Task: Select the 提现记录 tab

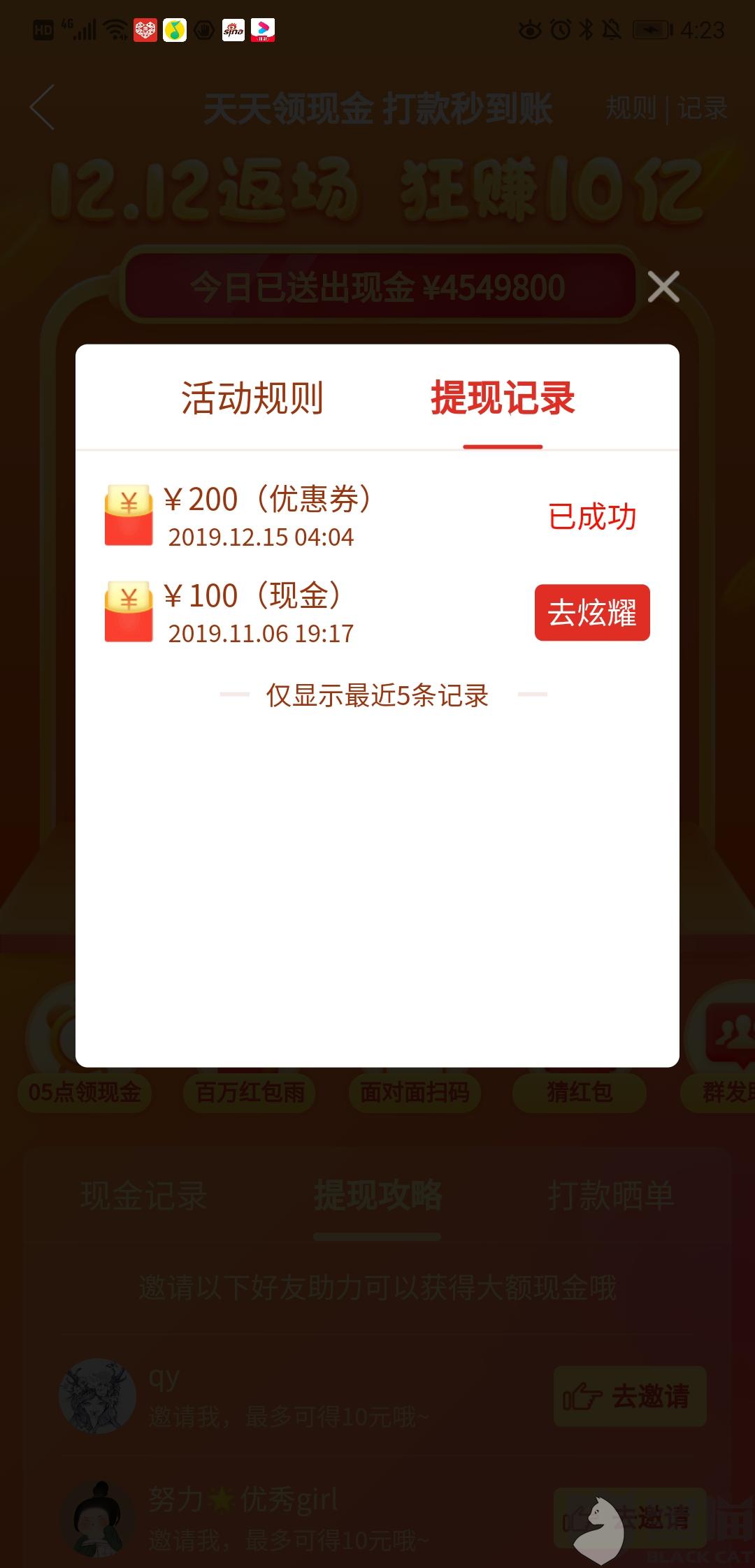Action: [503, 398]
